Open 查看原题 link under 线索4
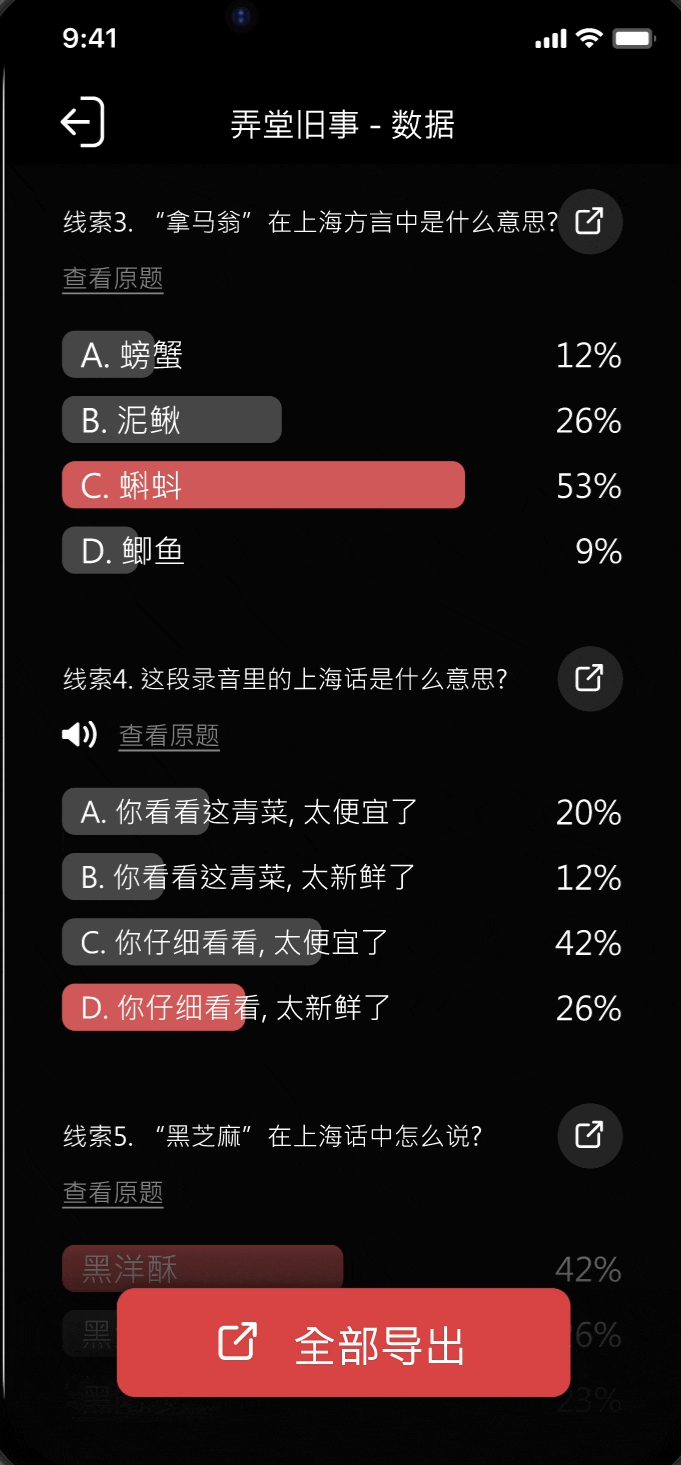The height and width of the screenshot is (1465, 681). click(169, 736)
